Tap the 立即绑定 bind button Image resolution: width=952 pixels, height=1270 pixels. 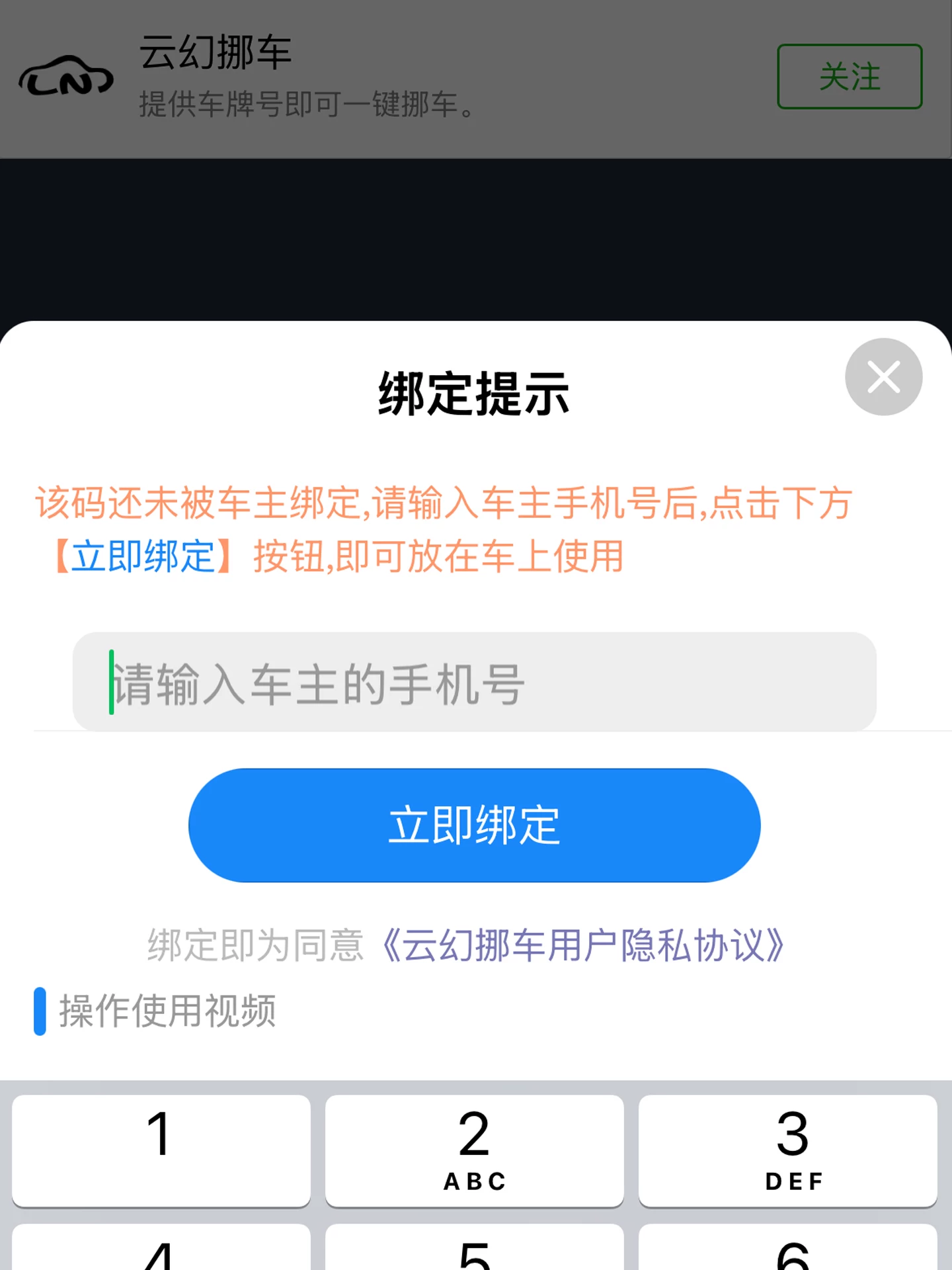pos(474,825)
